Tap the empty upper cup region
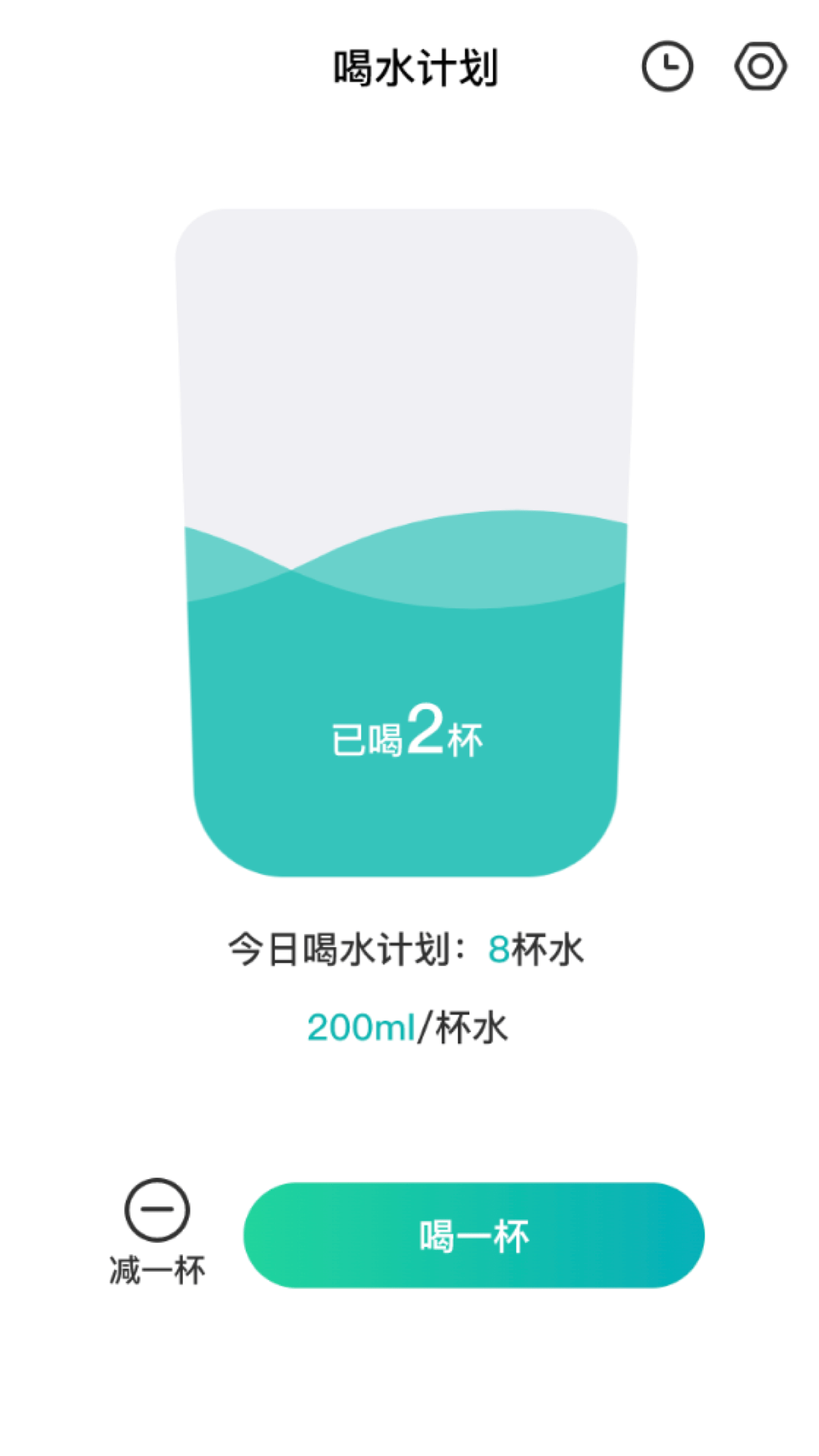This screenshot has height=1456, width=819. (x=407, y=356)
